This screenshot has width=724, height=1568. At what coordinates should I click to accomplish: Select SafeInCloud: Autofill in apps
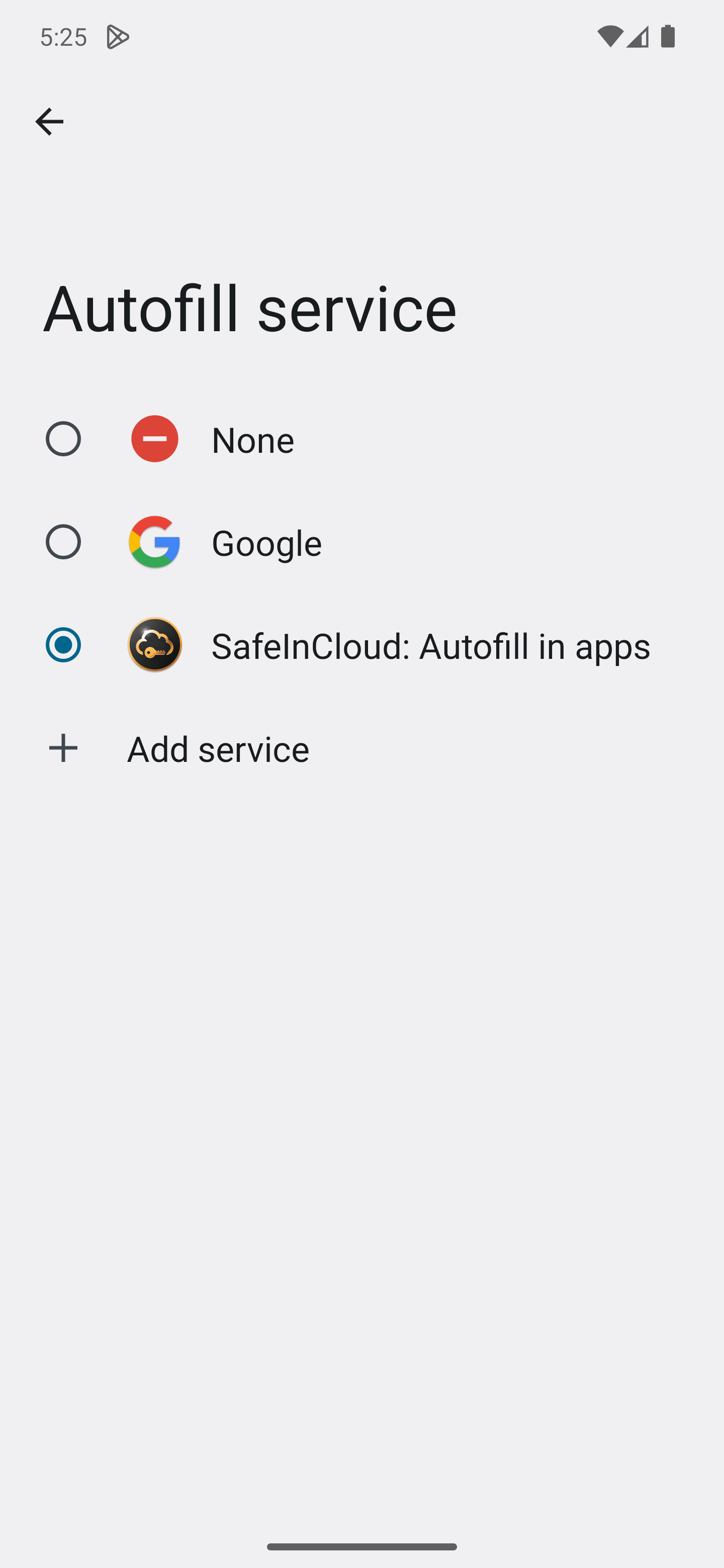(361, 645)
